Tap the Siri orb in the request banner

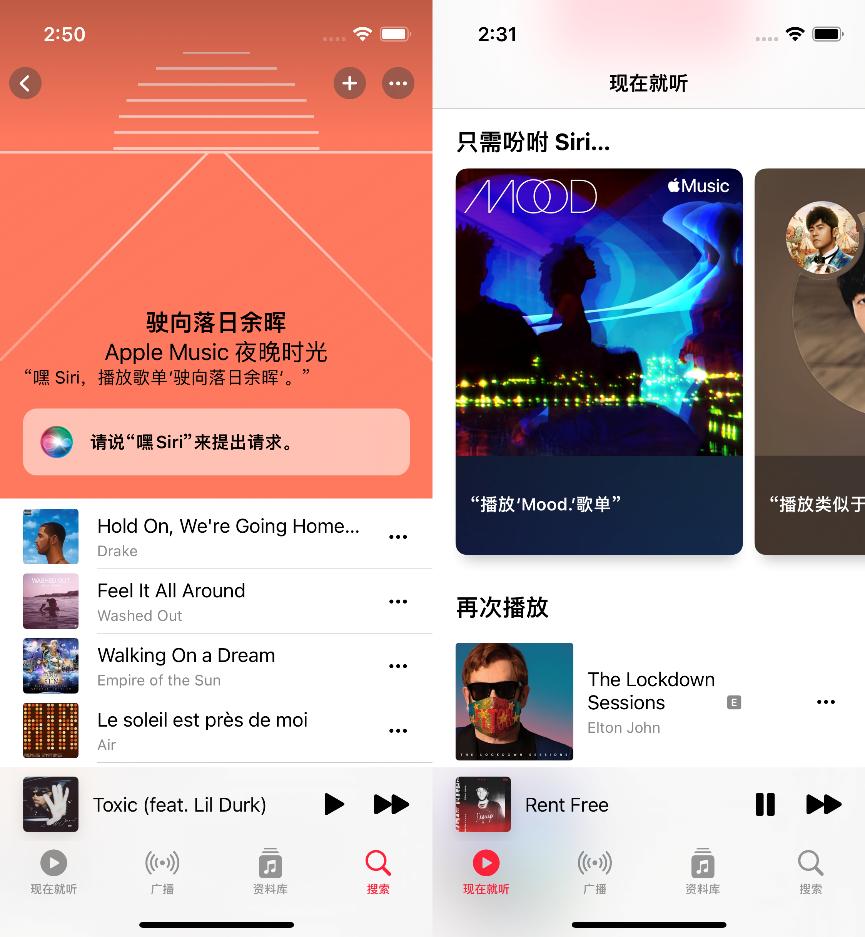[x=57, y=441]
